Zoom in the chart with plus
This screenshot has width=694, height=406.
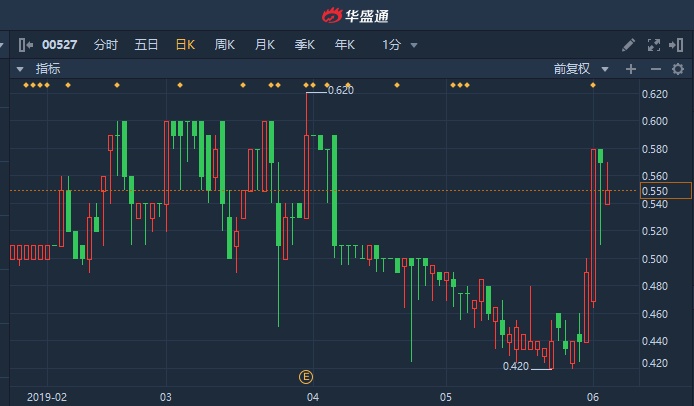point(631,69)
